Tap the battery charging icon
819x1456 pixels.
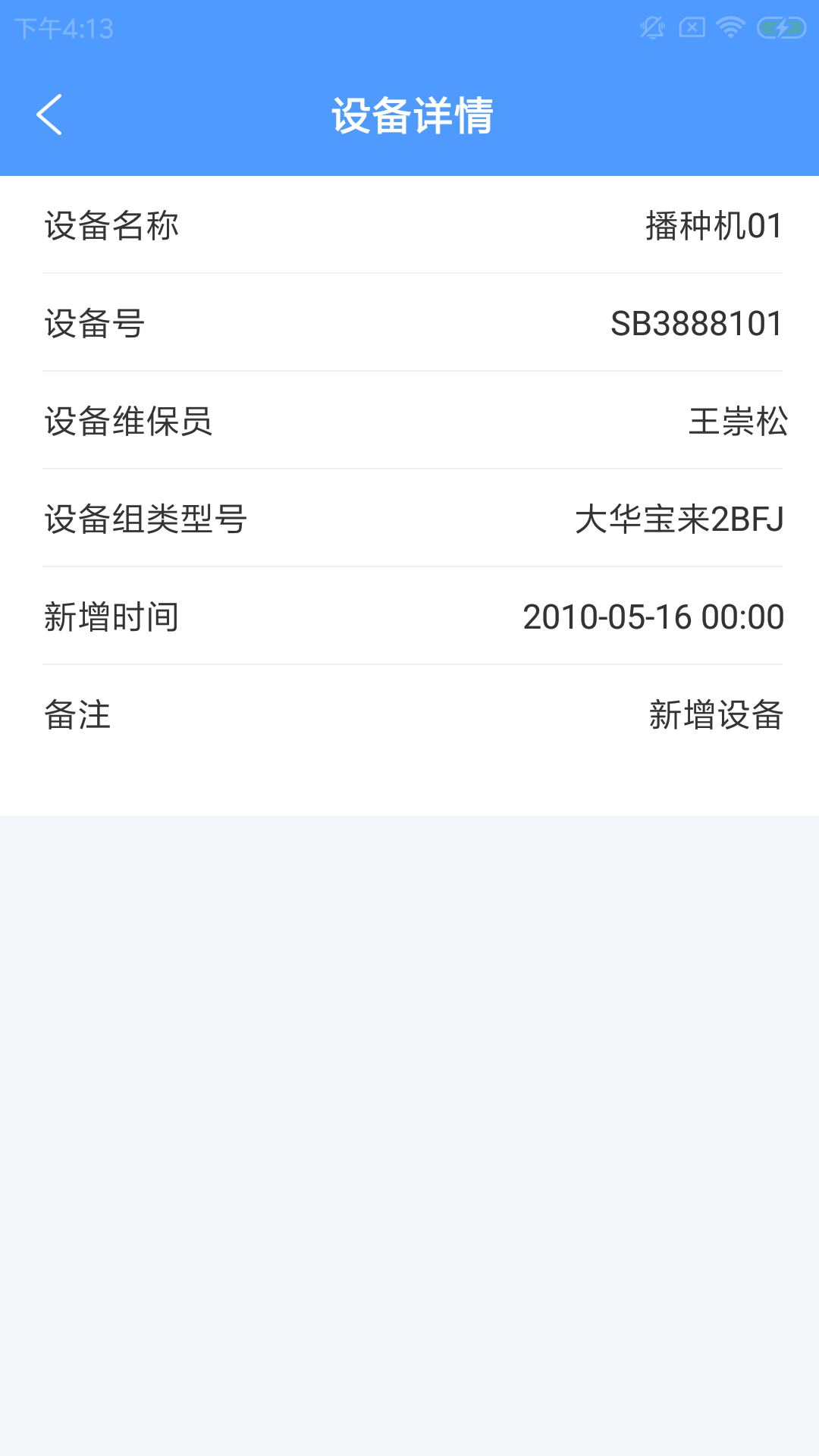click(x=780, y=27)
